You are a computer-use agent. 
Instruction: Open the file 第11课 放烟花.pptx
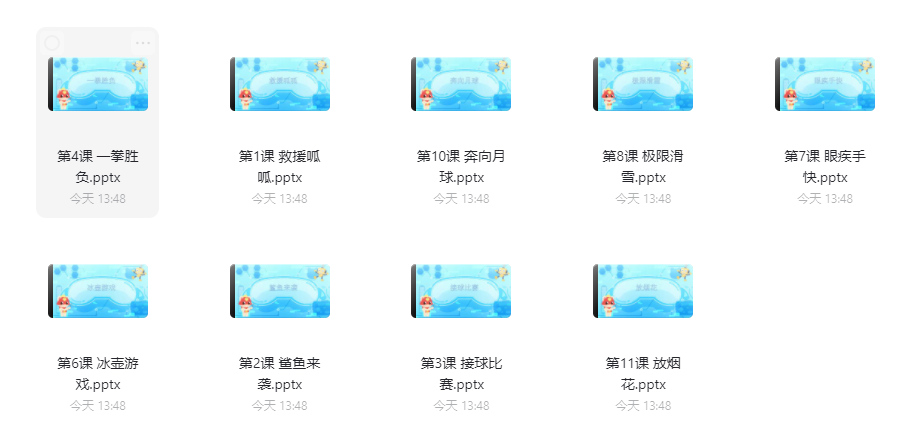[x=643, y=291]
